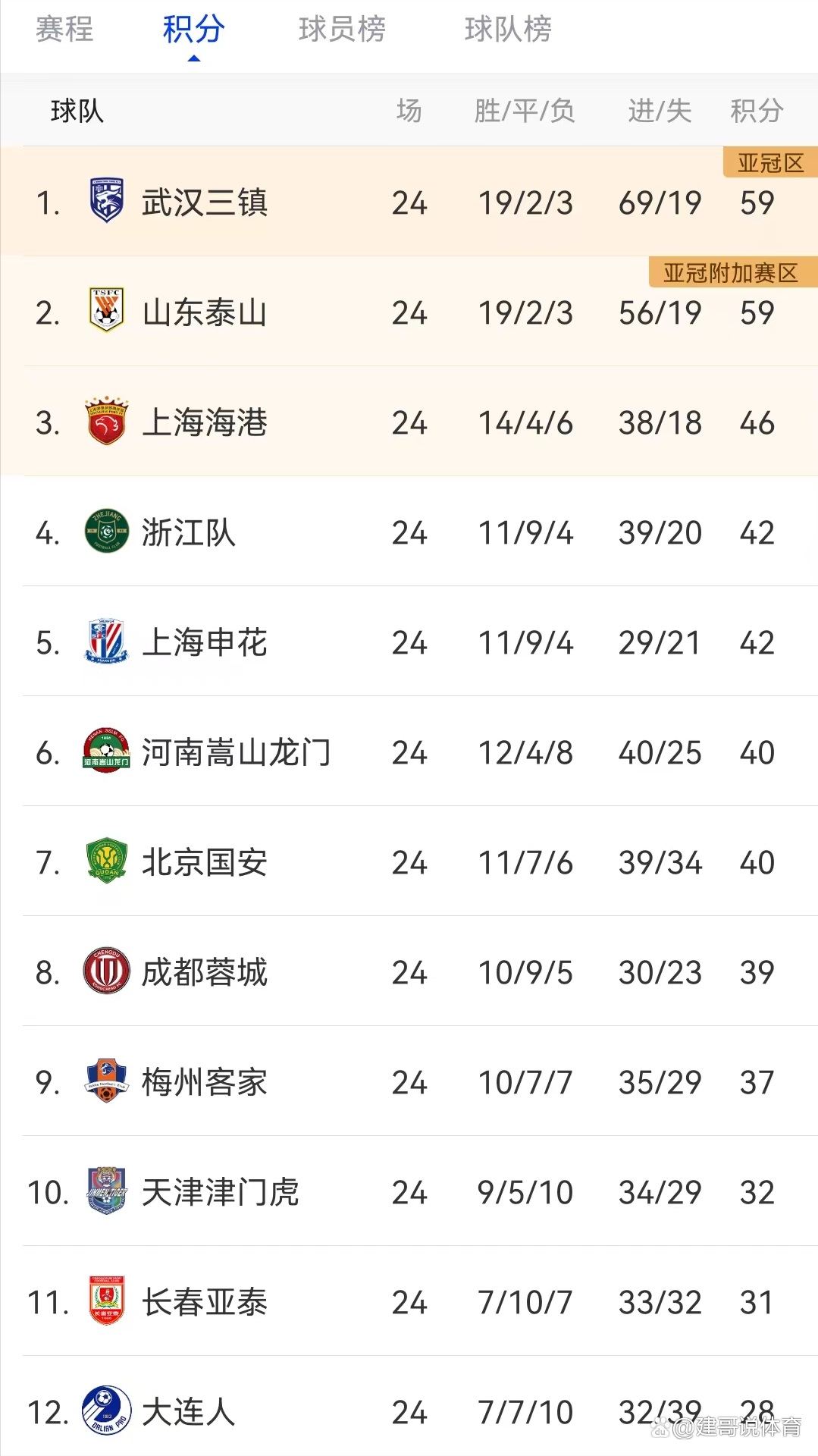Image resolution: width=818 pixels, height=1456 pixels.
Task: Open the 球员榜 tab
Action: point(342,30)
